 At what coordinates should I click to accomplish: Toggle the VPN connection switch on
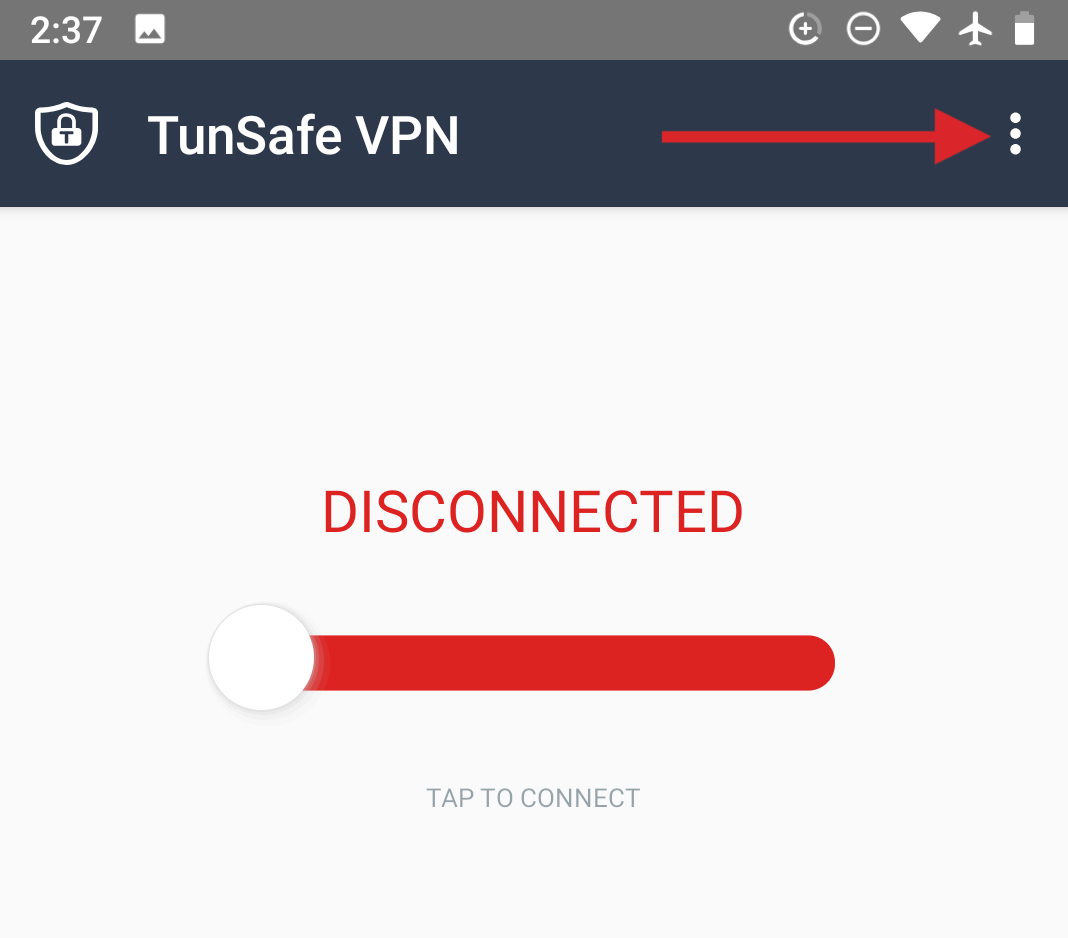click(520, 661)
